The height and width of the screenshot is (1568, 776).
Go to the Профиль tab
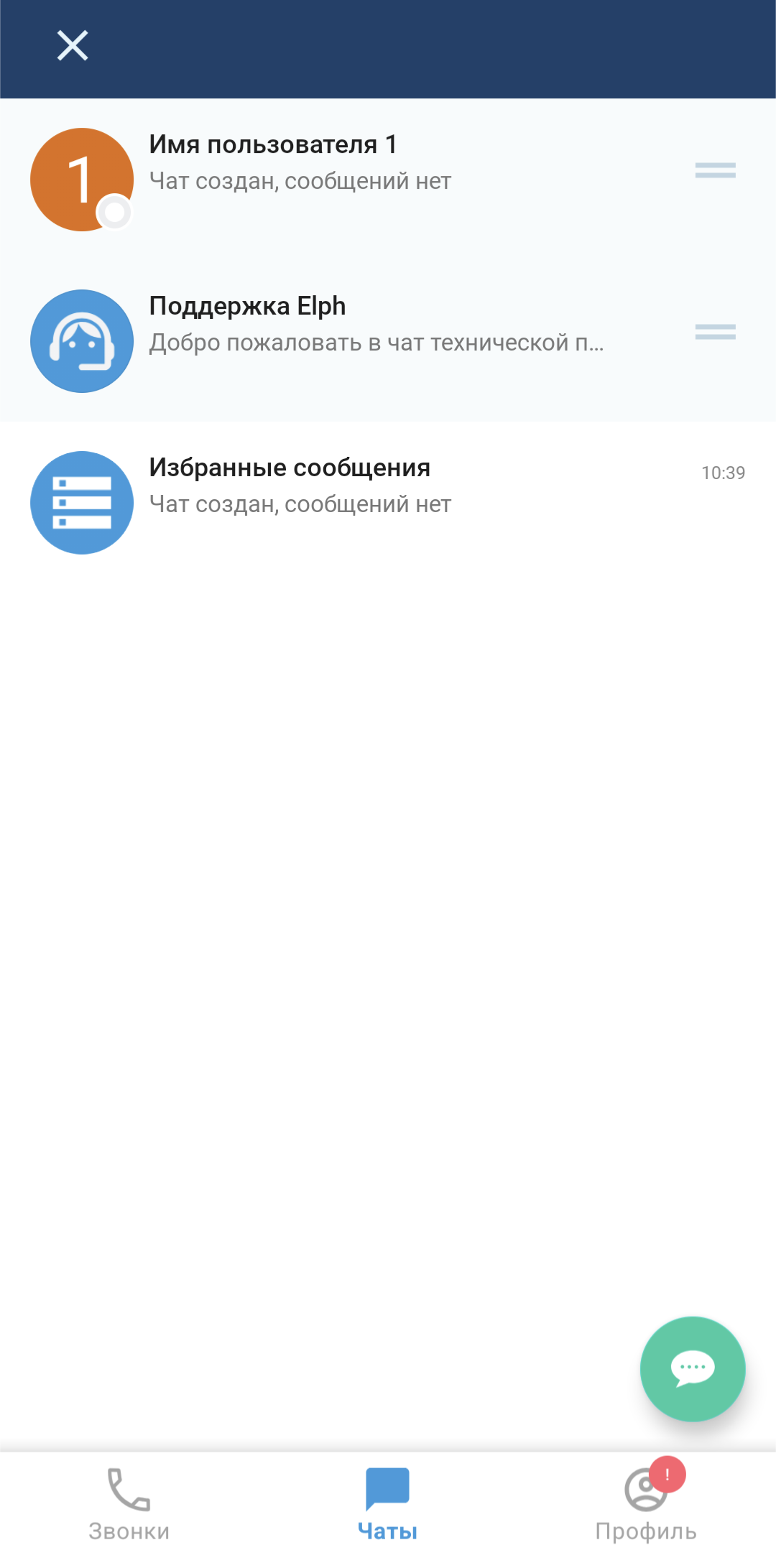pyautogui.click(x=646, y=1505)
